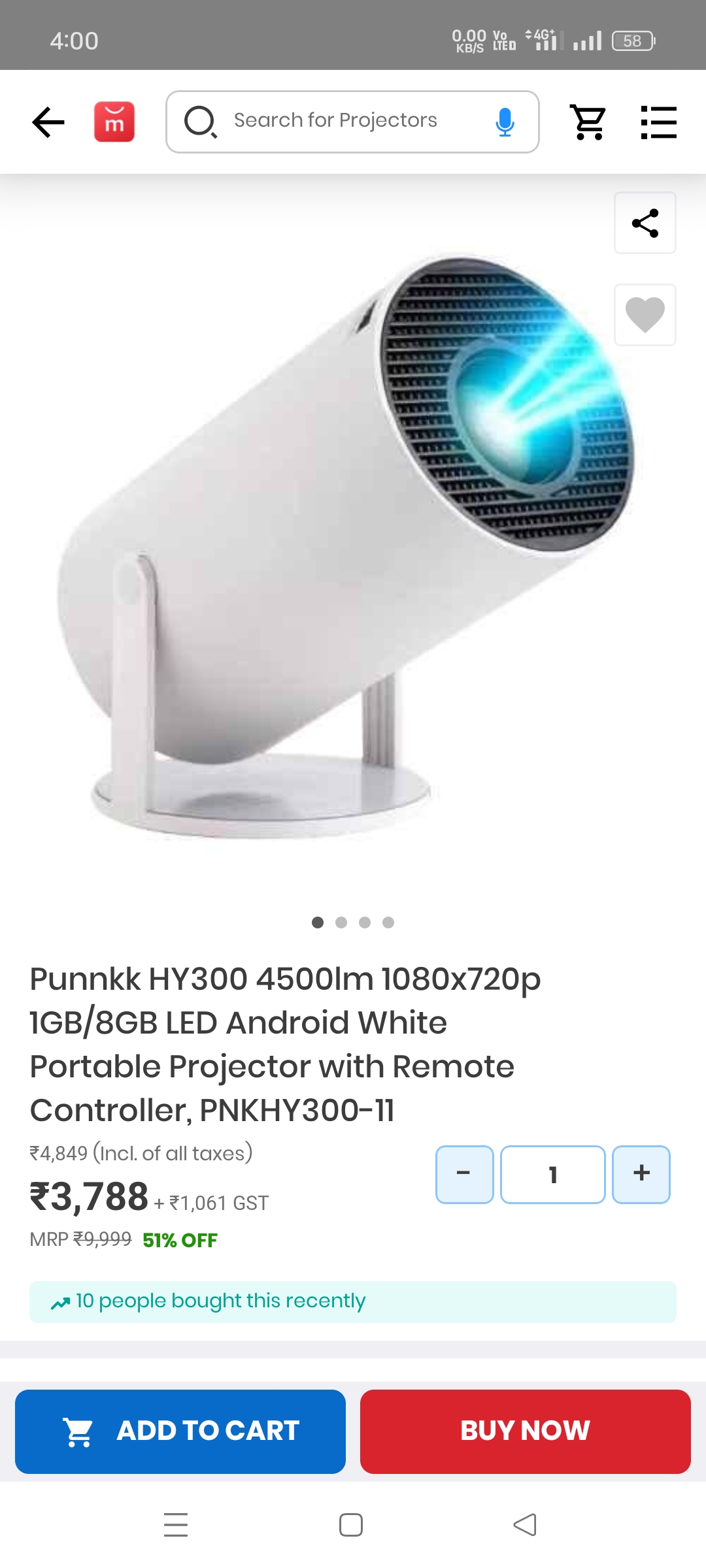Open the list menu icon
Viewport: 706px width, 1568px height.
tap(658, 122)
